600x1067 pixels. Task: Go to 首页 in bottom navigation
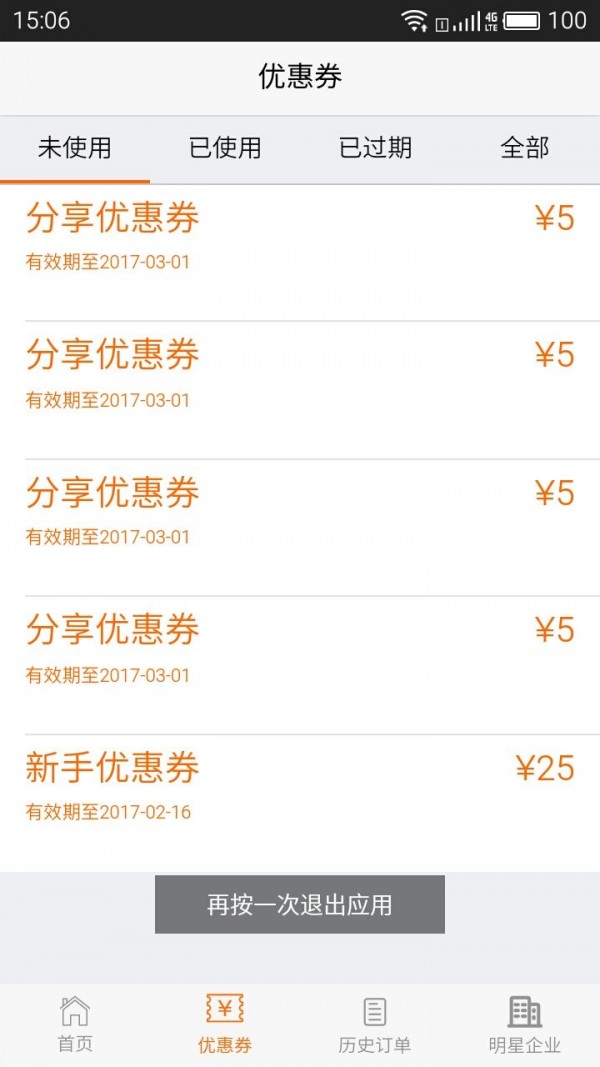pyautogui.click(x=75, y=1025)
